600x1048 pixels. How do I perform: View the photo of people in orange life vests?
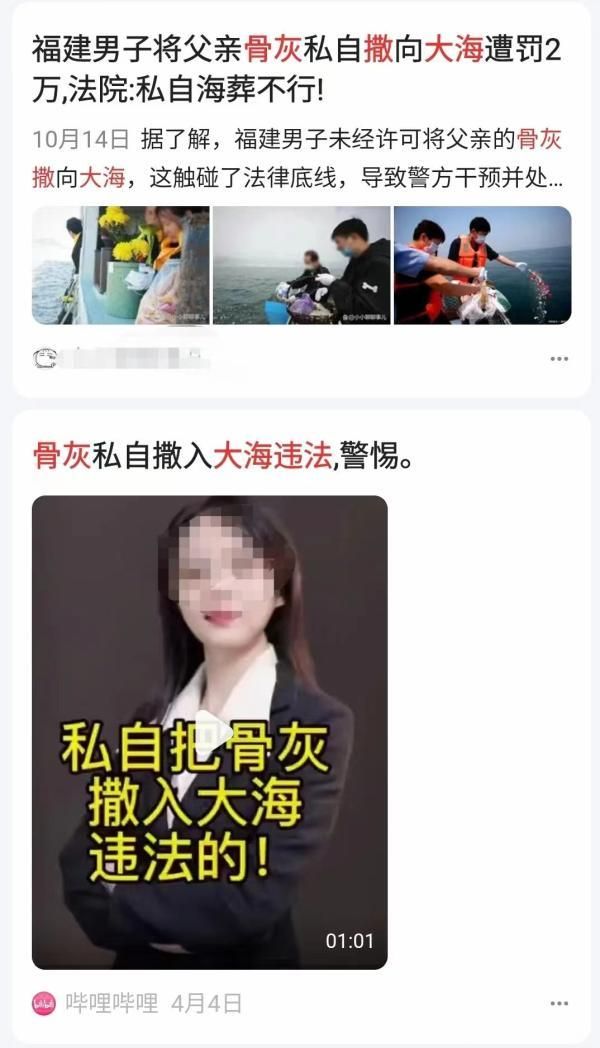(482, 265)
